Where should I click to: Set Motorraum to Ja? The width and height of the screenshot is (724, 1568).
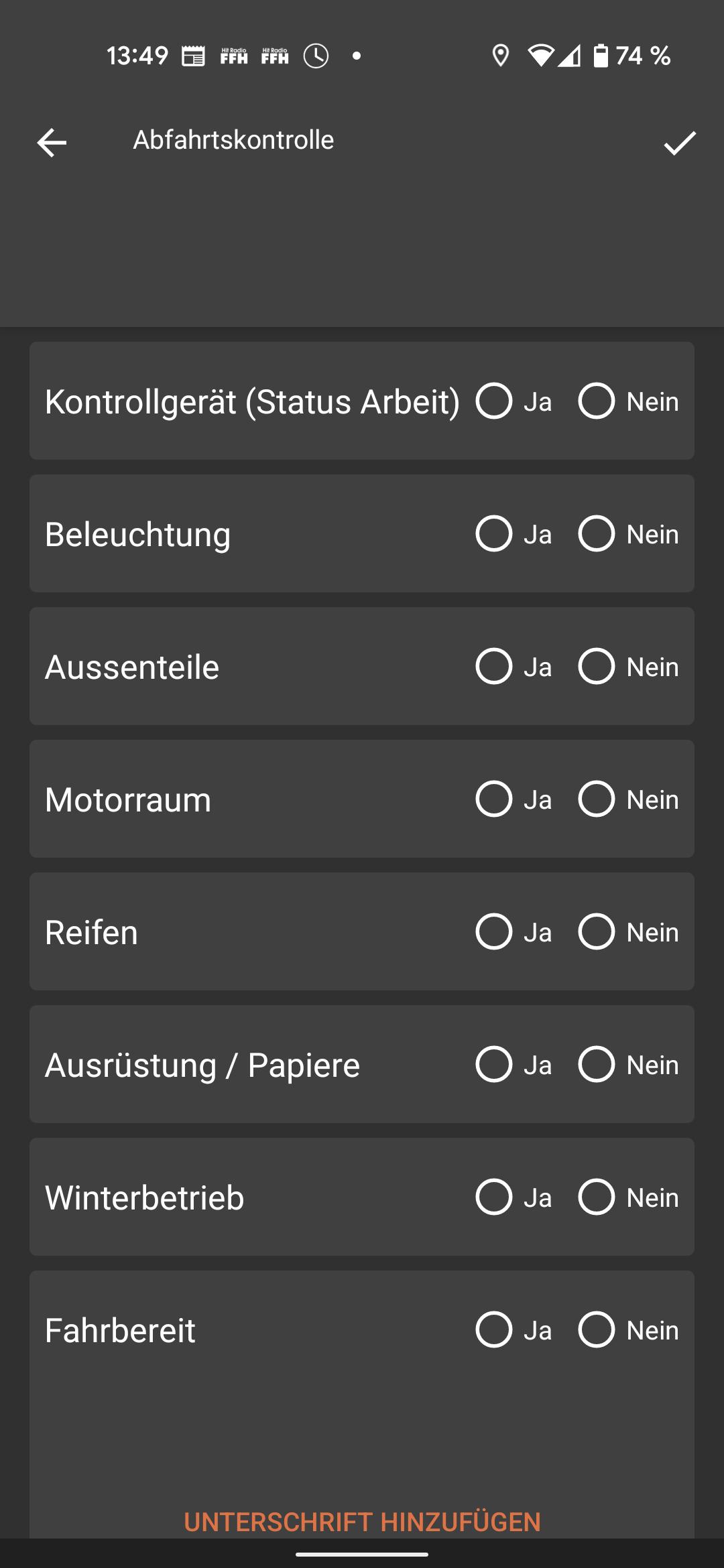[x=494, y=799]
